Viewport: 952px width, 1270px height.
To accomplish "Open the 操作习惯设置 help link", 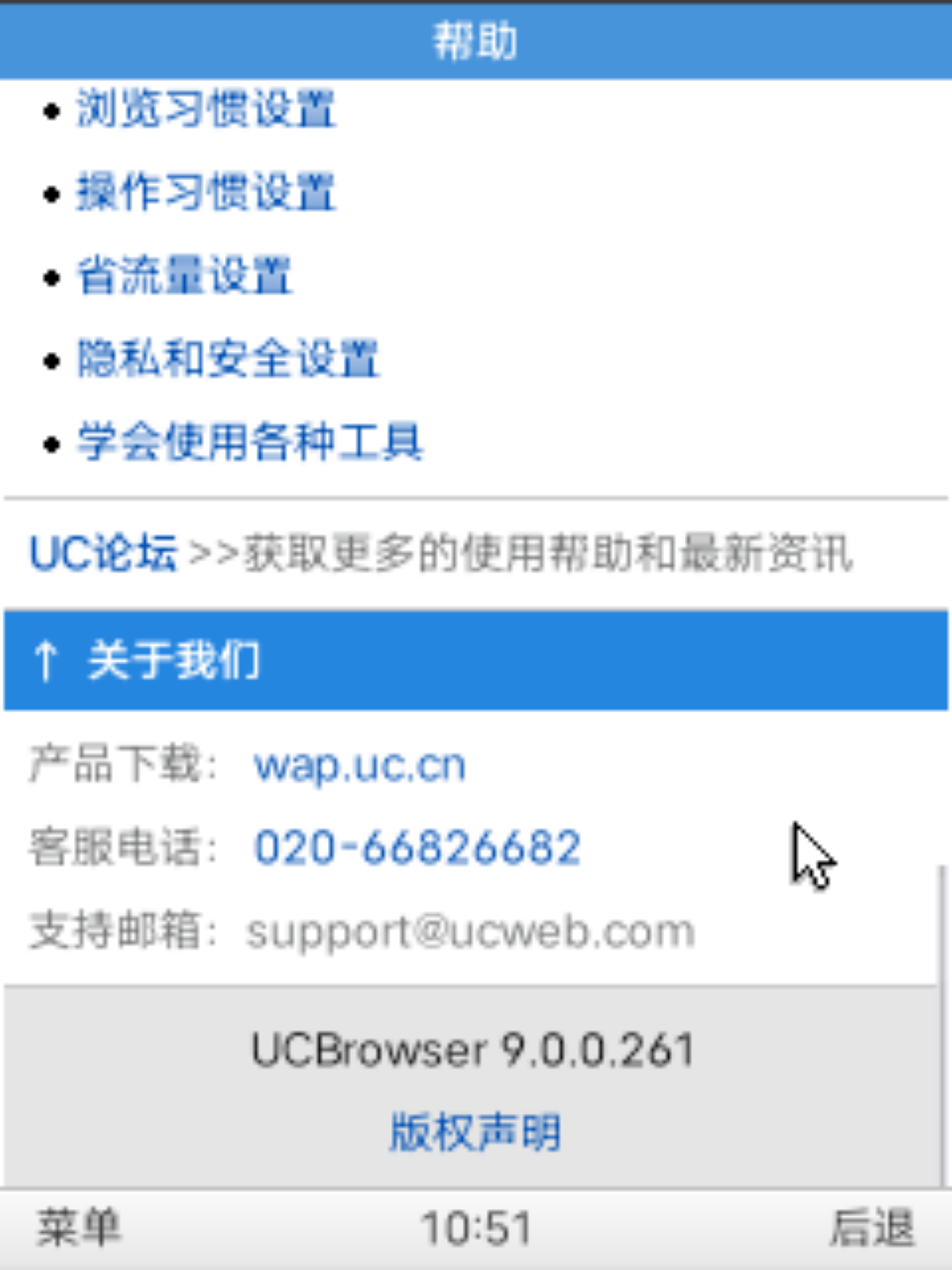I will pos(205,192).
